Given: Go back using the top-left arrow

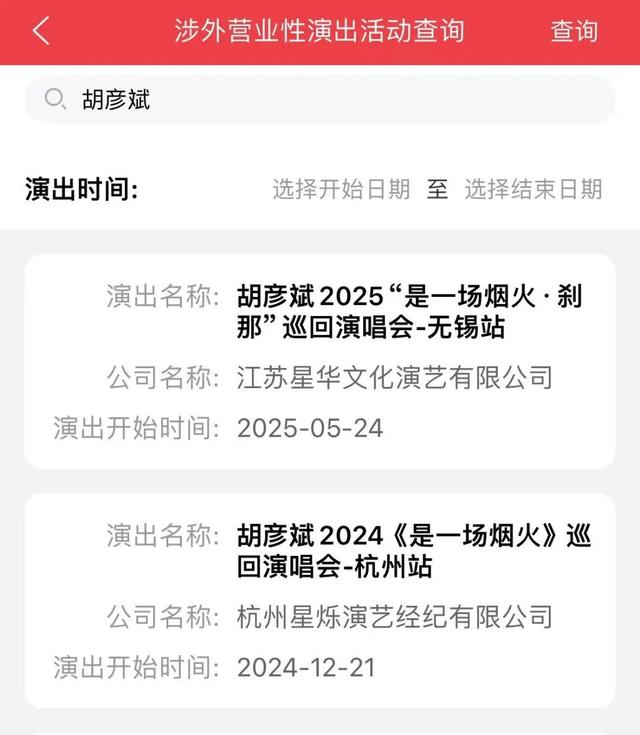Looking at the screenshot, I should (x=41, y=31).
